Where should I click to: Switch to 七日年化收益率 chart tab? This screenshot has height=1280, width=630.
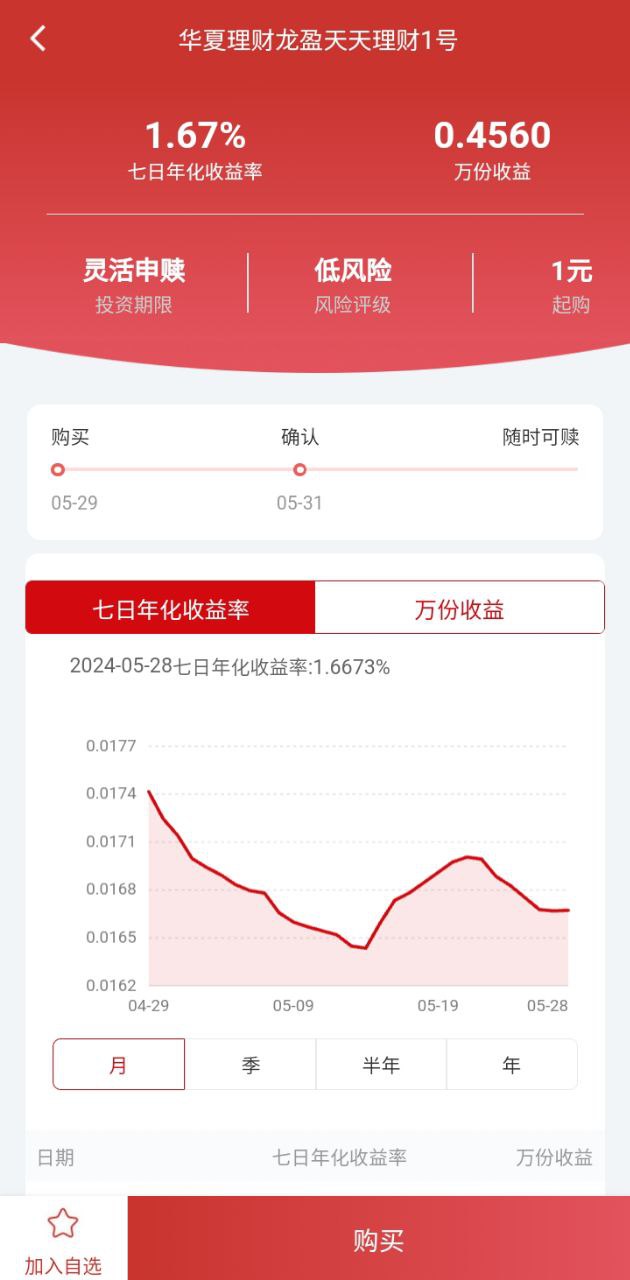click(x=170, y=607)
